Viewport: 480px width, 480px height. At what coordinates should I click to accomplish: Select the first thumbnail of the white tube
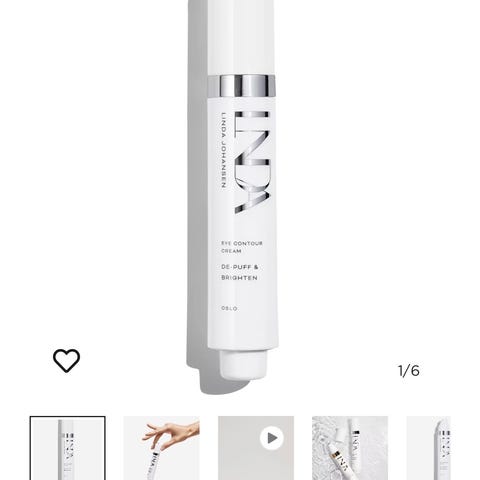68,448
